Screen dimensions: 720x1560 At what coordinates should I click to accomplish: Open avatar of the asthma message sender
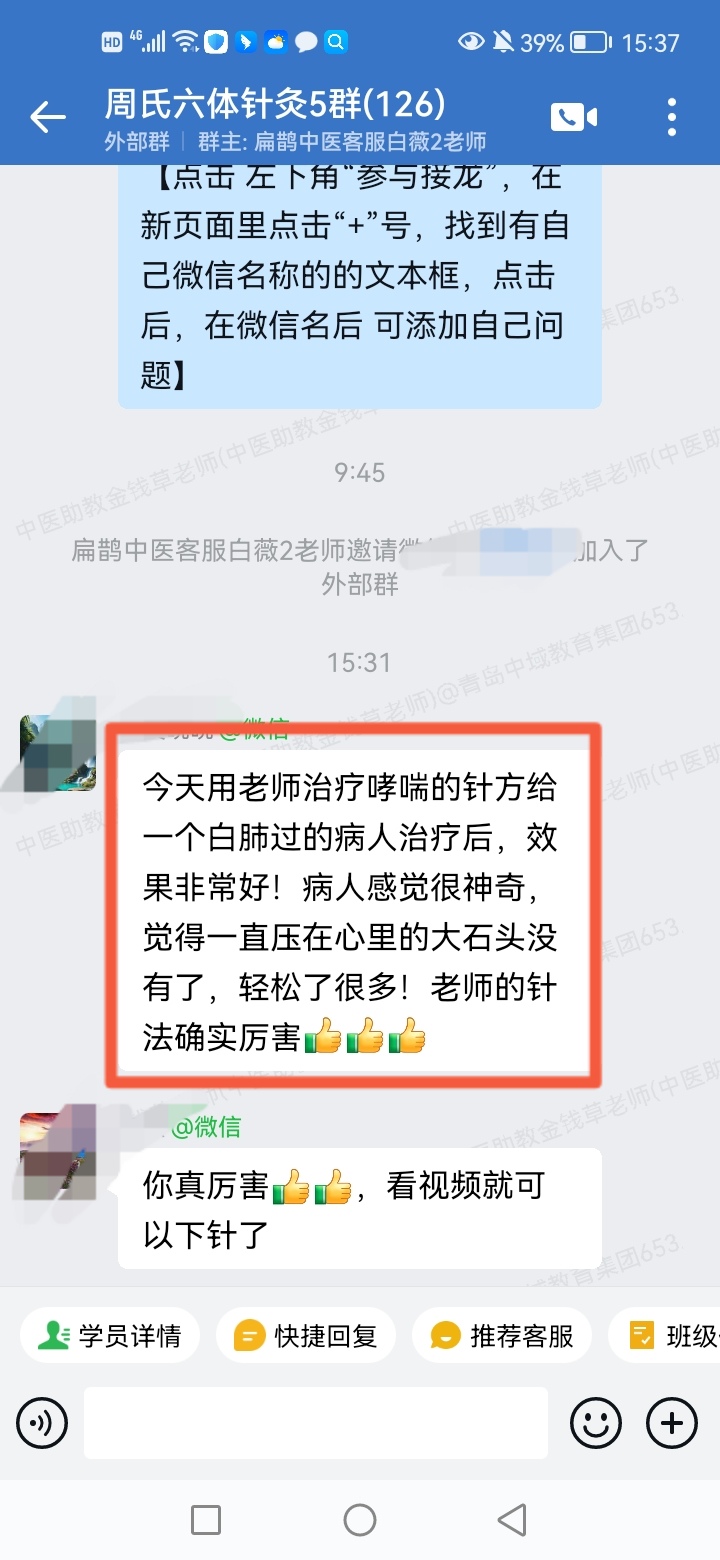click(x=58, y=753)
